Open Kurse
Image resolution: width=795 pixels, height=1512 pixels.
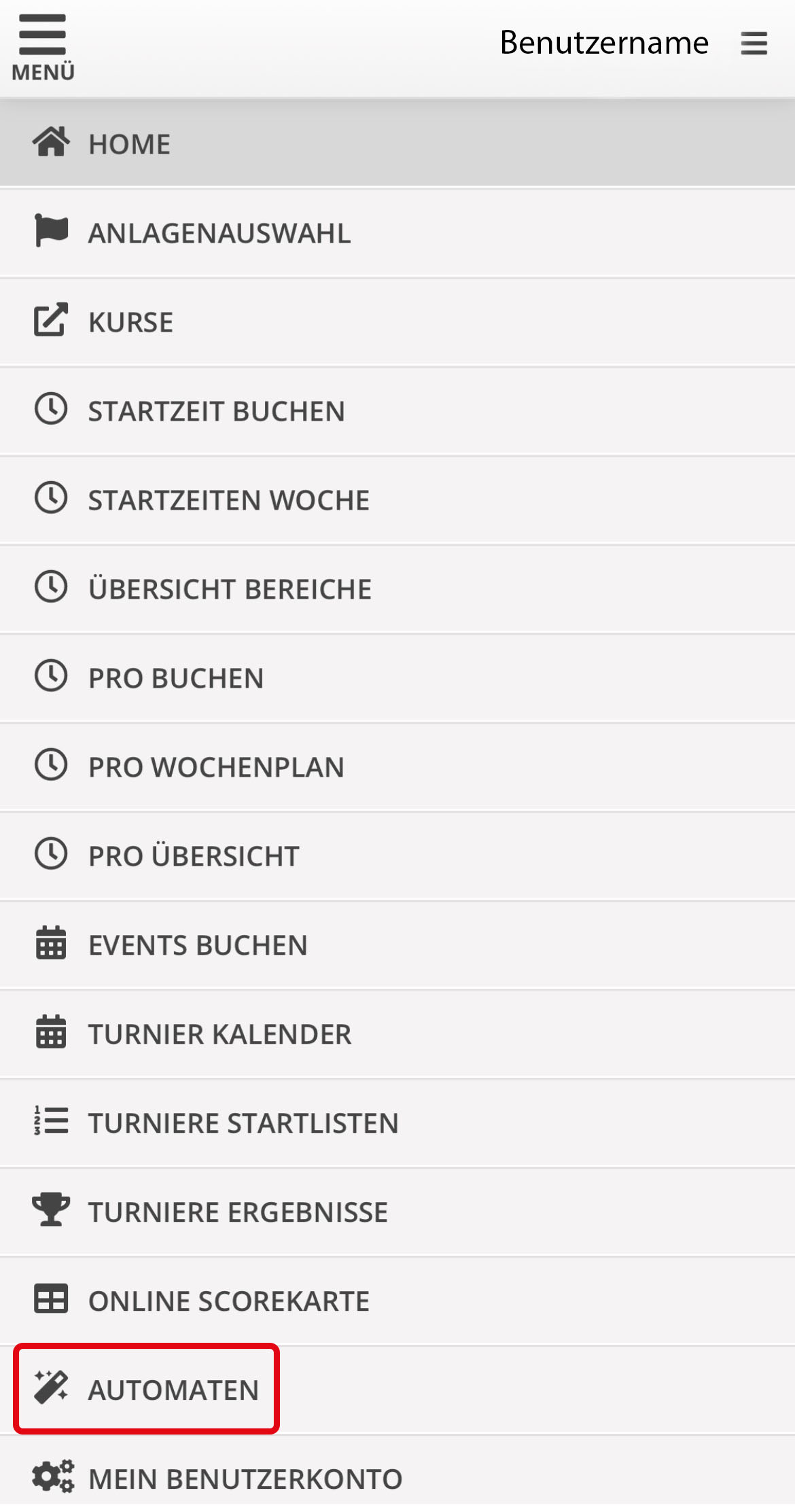[130, 322]
